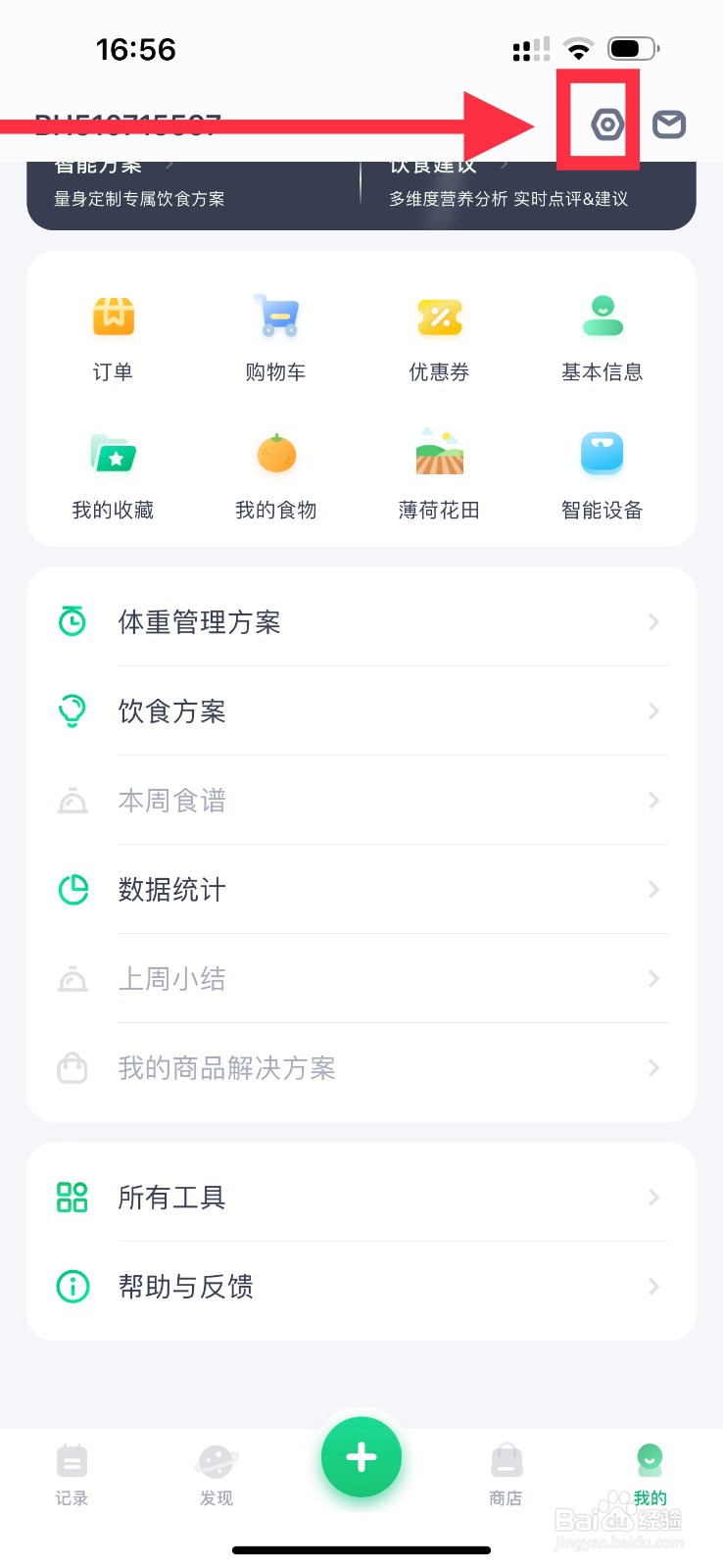Open 所有工具 all tools entry
The height and width of the screenshot is (1568, 723).
tap(361, 1196)
